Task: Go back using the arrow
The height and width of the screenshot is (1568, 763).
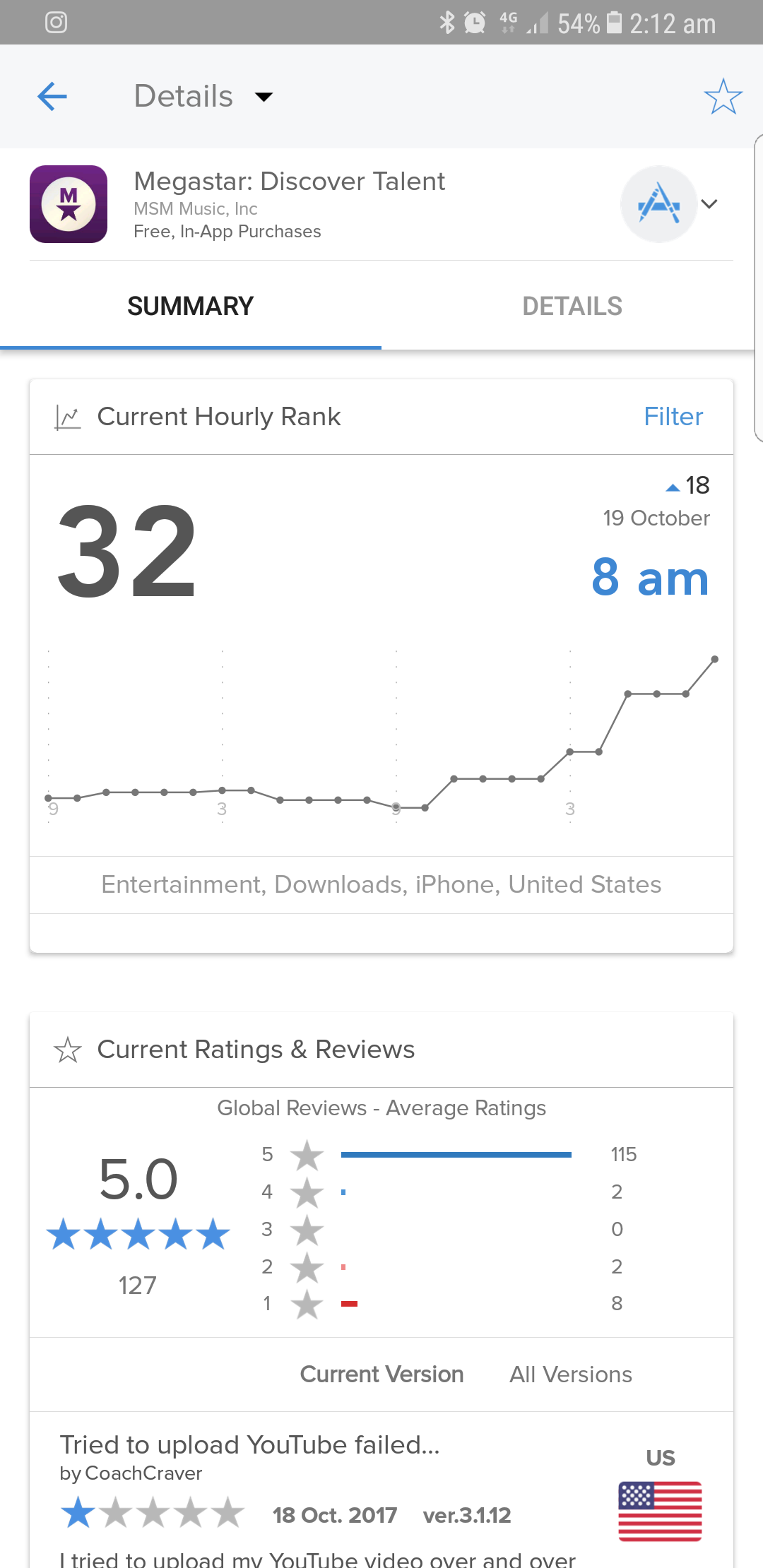Action: (x=52, y=96)
